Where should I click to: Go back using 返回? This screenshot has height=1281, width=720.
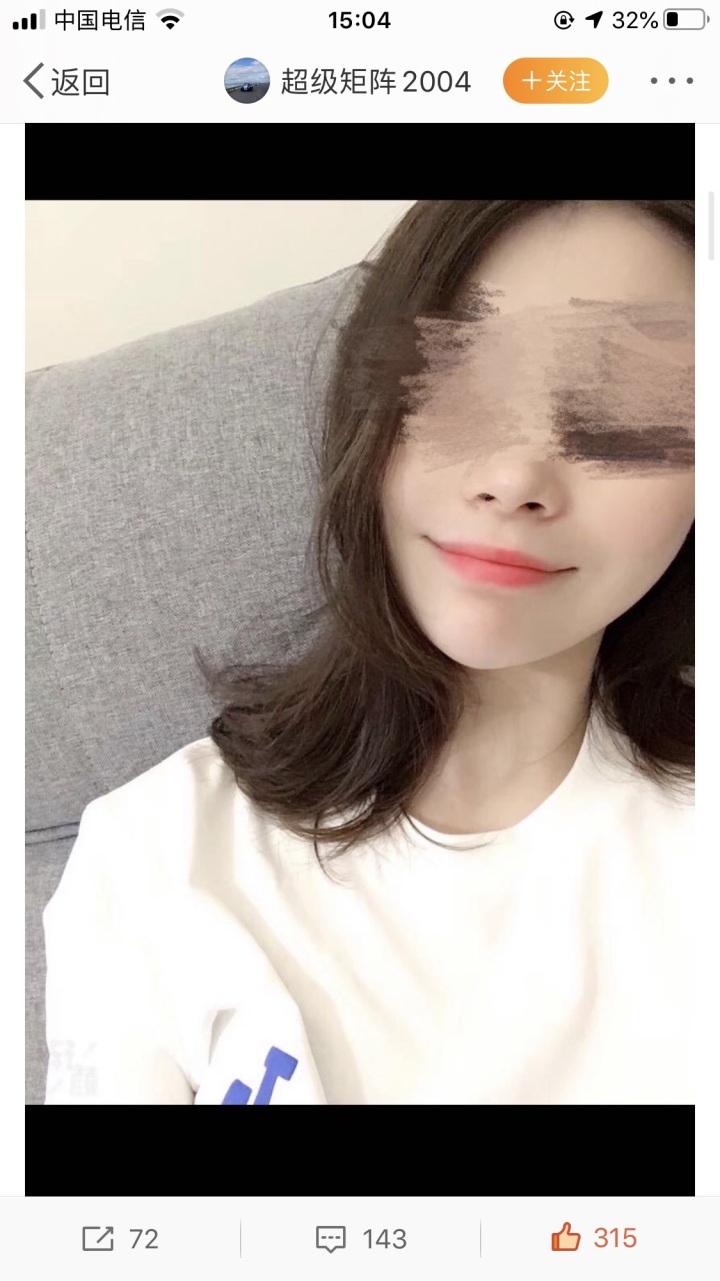66,82
